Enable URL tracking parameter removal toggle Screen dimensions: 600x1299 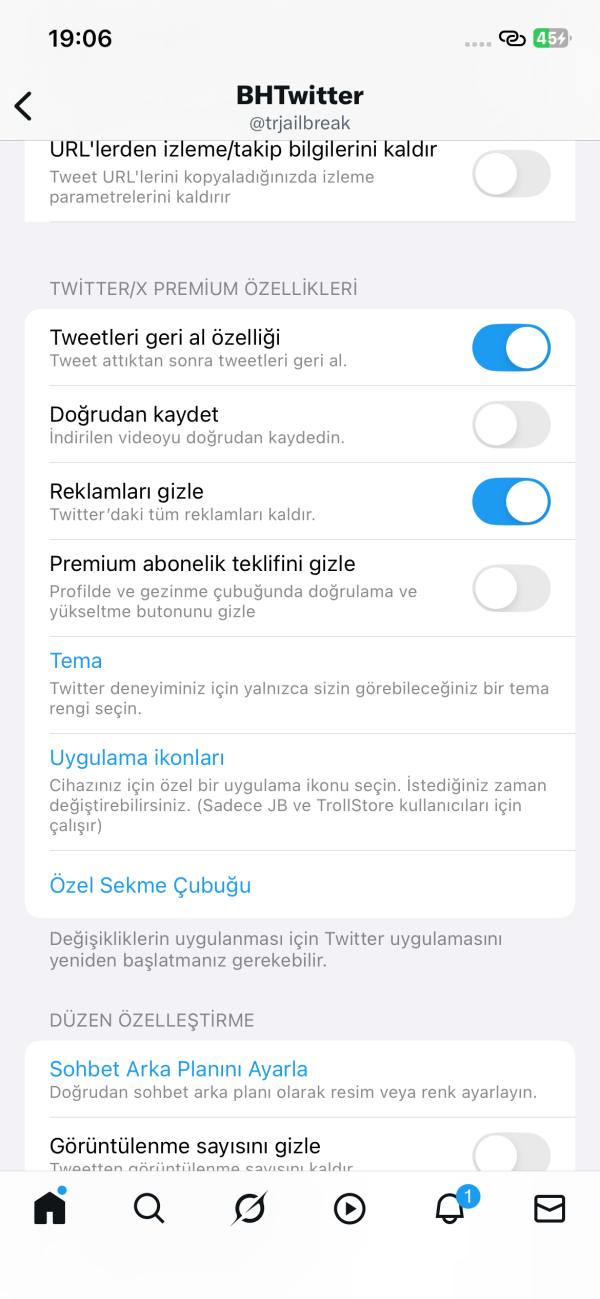click(511, 174)
